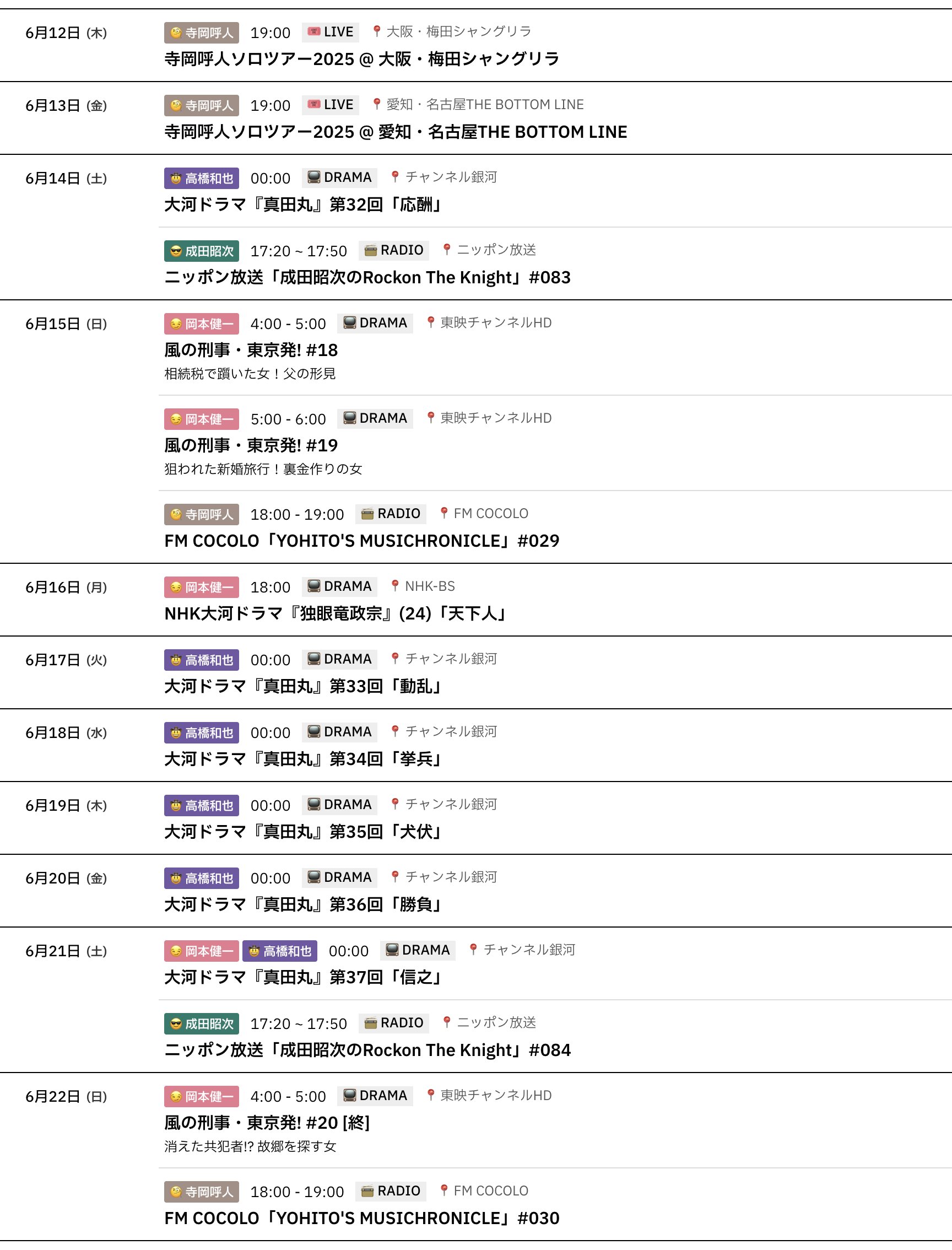The width and height of the screenshot is (952, 1250).
Task: Open Rockon The Knight #084 radio entry
Action: point(366,1050)
